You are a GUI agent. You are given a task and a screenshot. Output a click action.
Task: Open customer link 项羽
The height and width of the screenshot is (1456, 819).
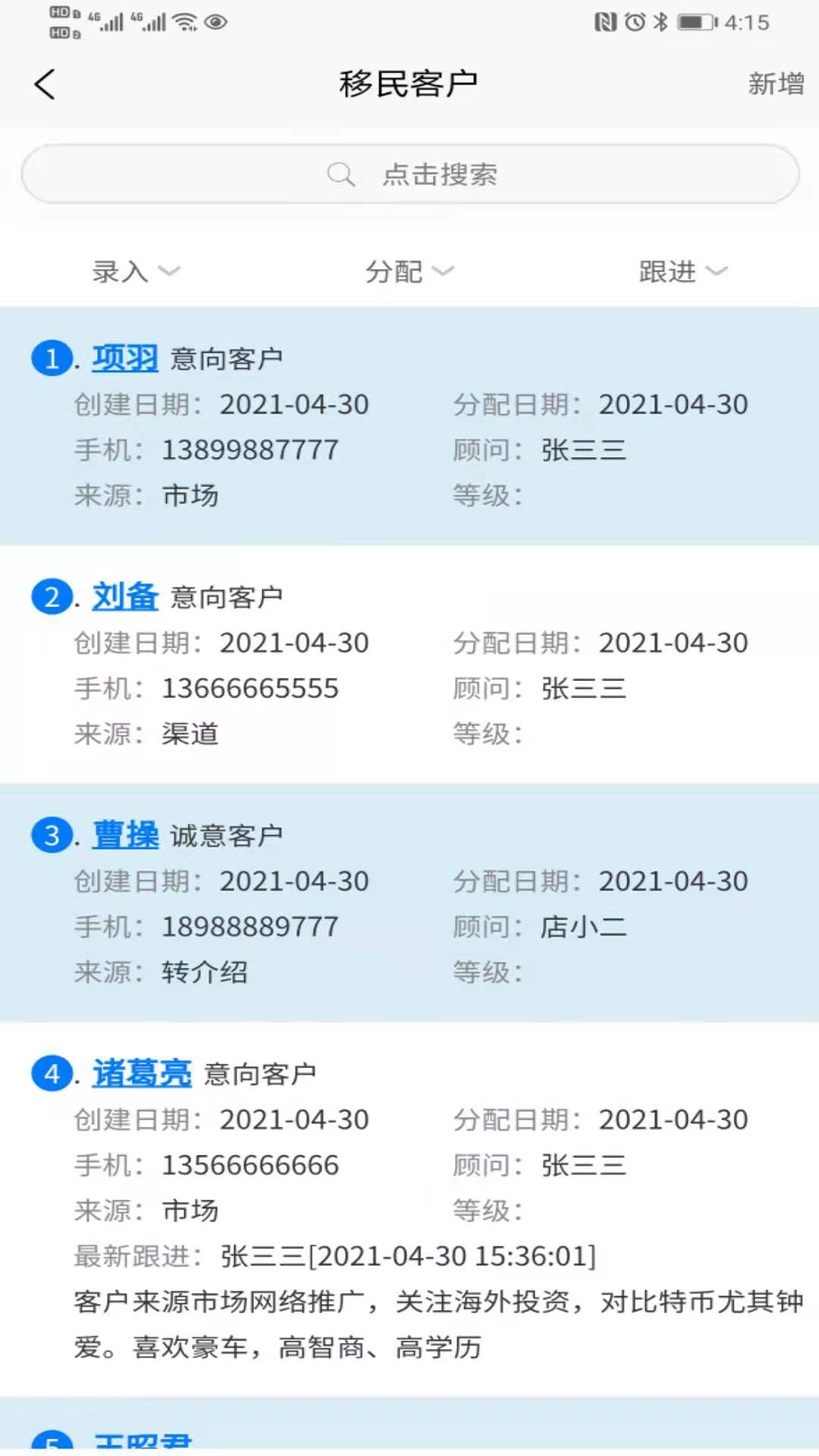125,358
